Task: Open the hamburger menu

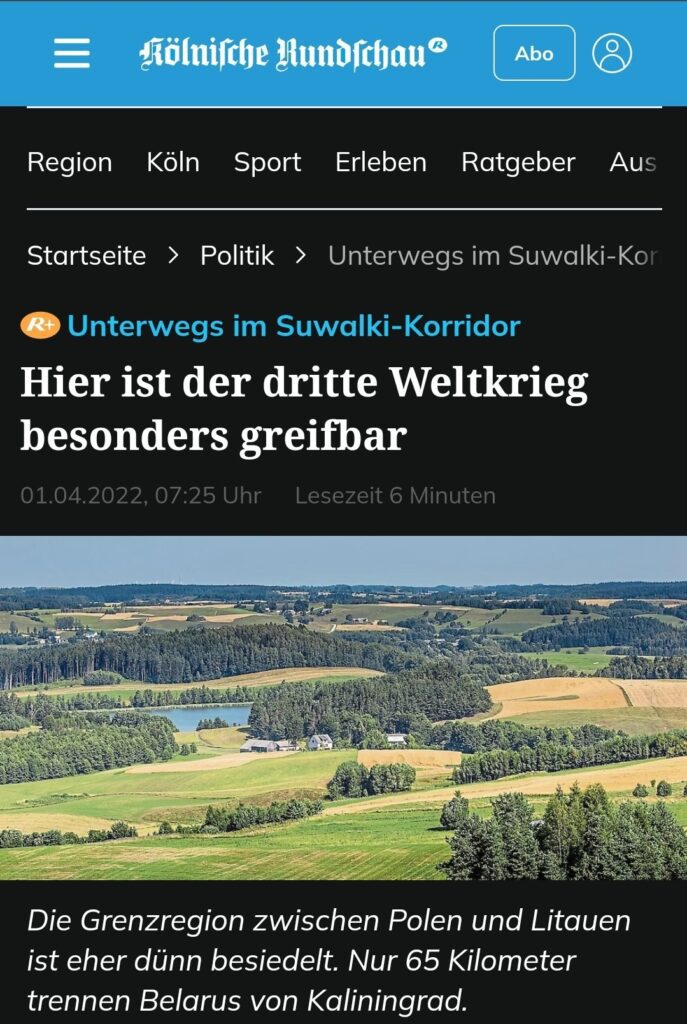Action: pyautogui.click(x=72, y=53)
